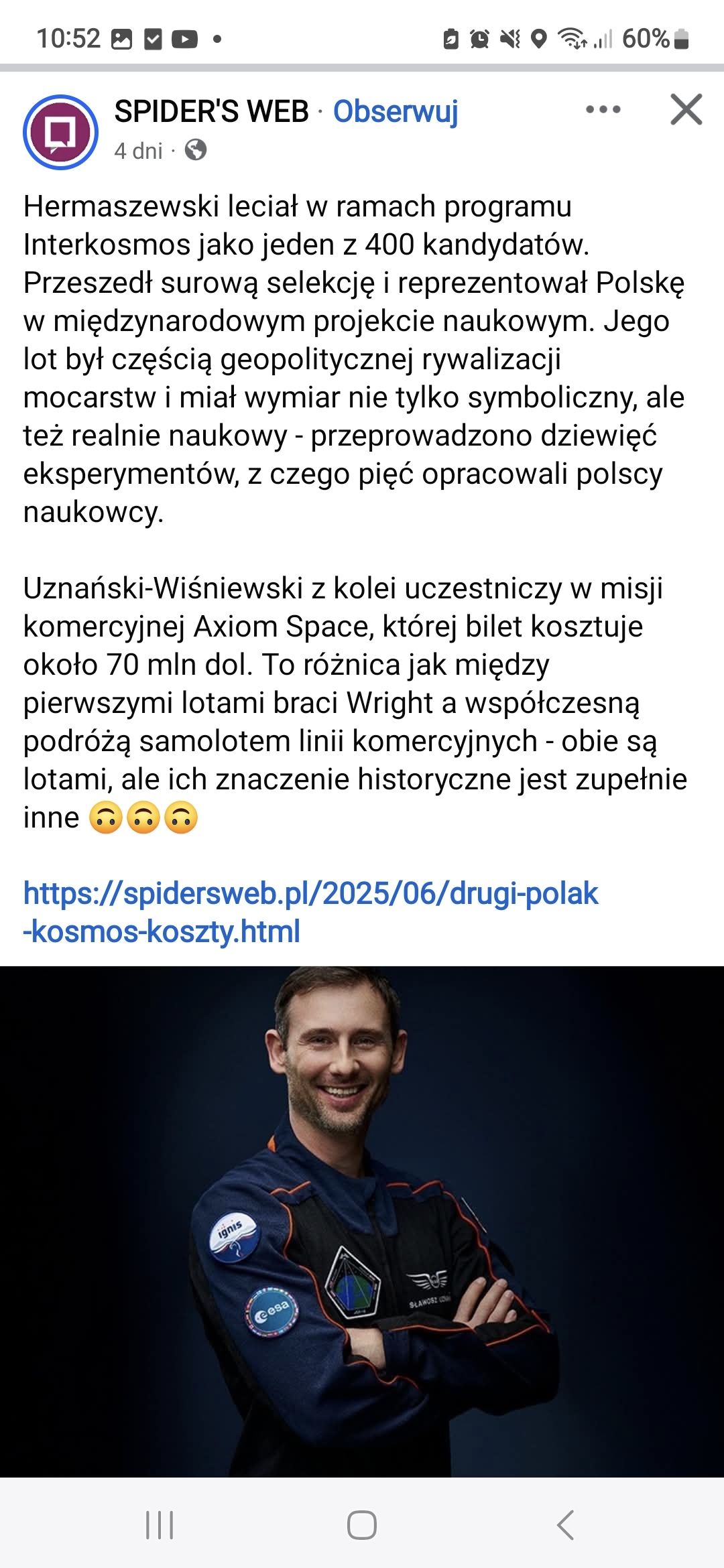Follow SPIDER'S WEB via Obserwuj
The image size is (724, 1568).
[396, 111]
